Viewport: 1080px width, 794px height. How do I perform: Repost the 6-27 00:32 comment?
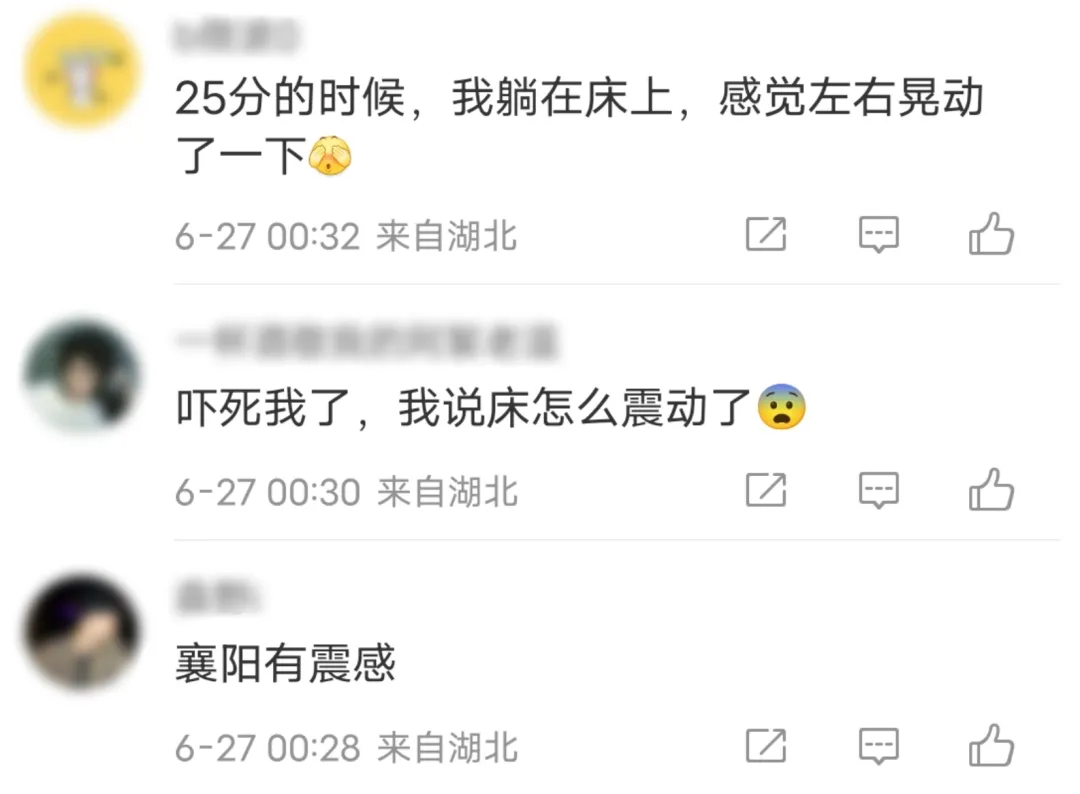[767, 235]
